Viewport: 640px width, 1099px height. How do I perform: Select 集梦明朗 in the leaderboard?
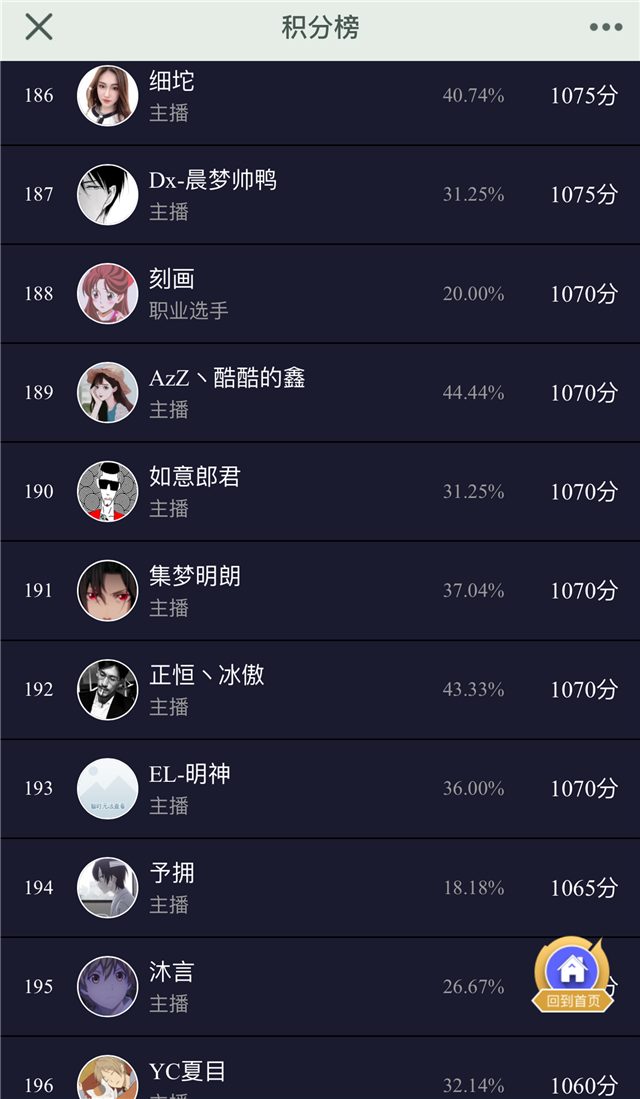point(320,591)
